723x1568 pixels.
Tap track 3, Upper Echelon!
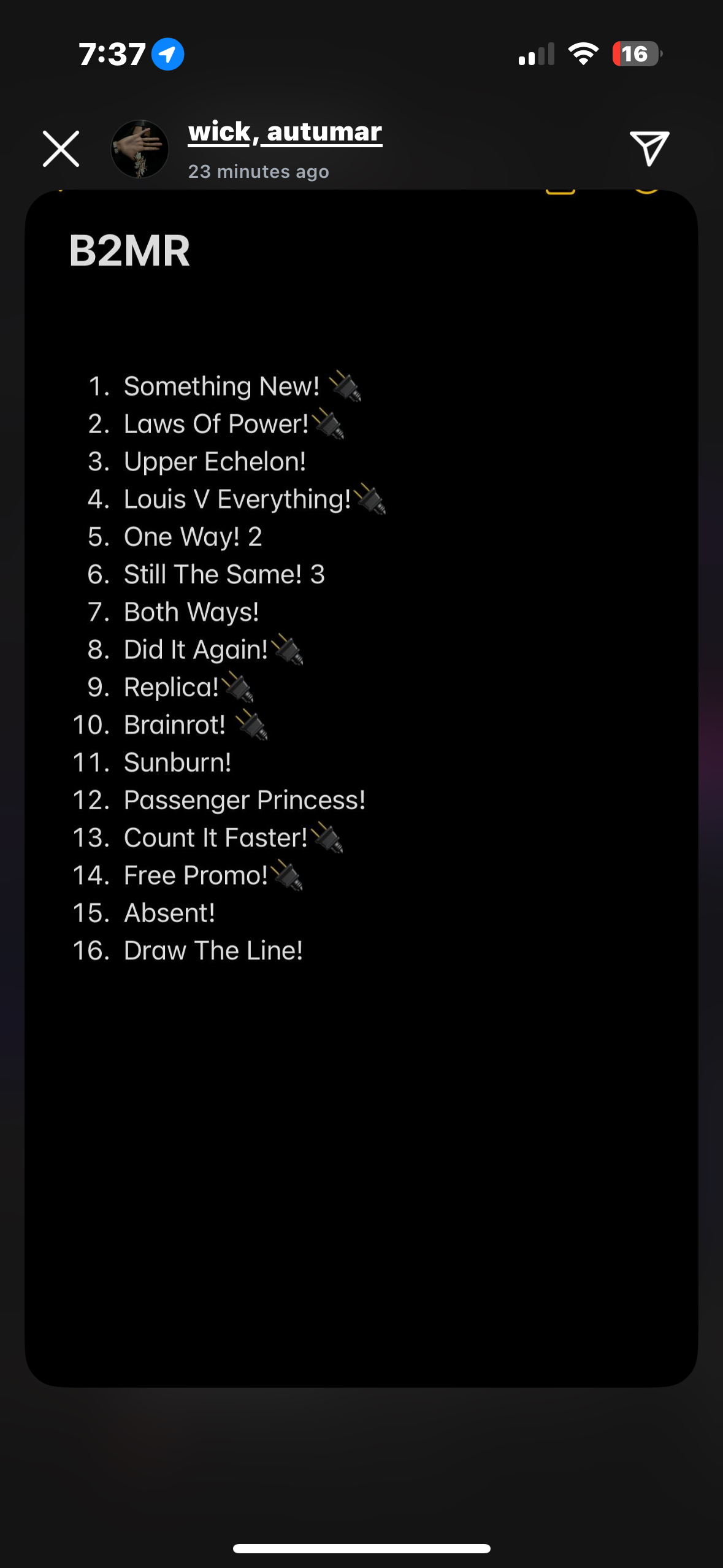click(x=215, y=461)
